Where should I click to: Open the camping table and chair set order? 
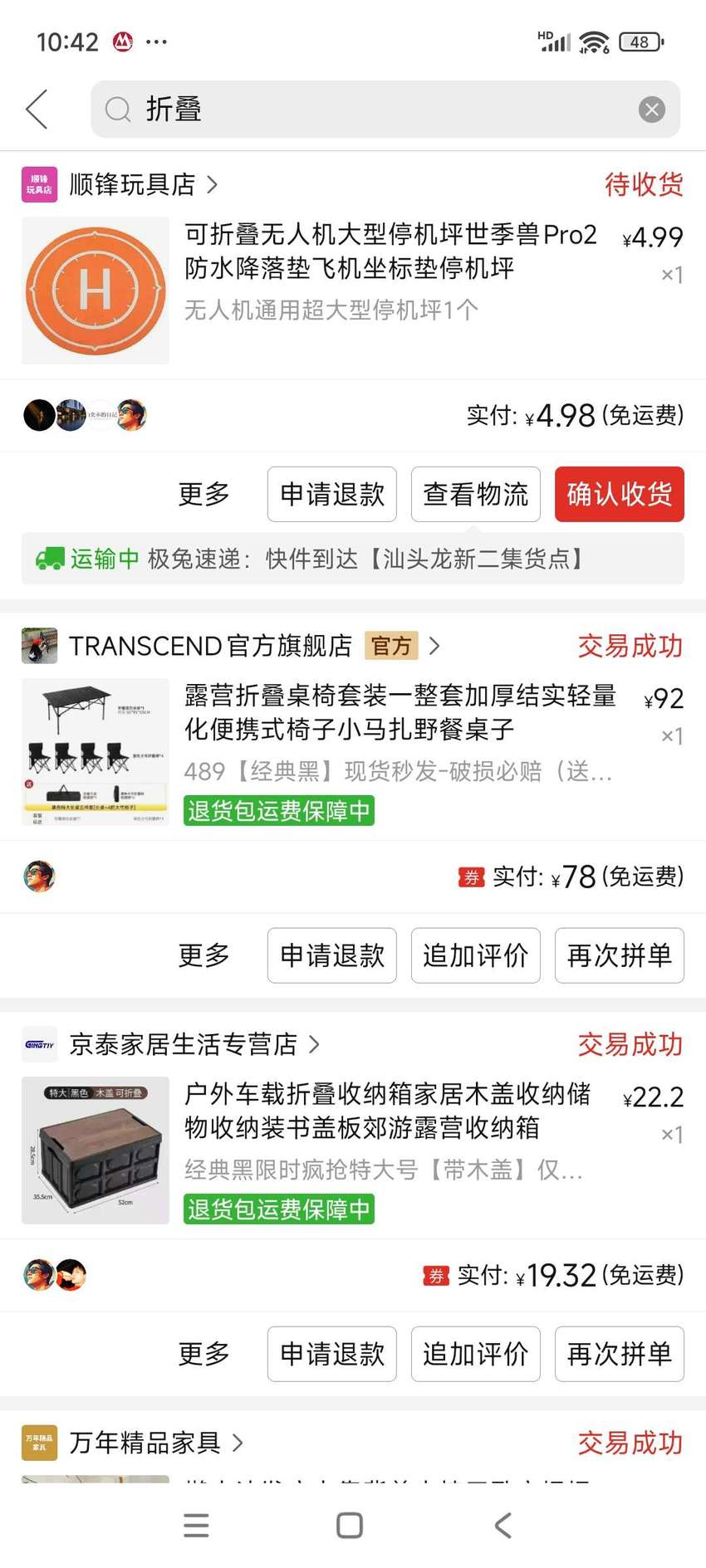pyautogui.click(x=352, y=752)
